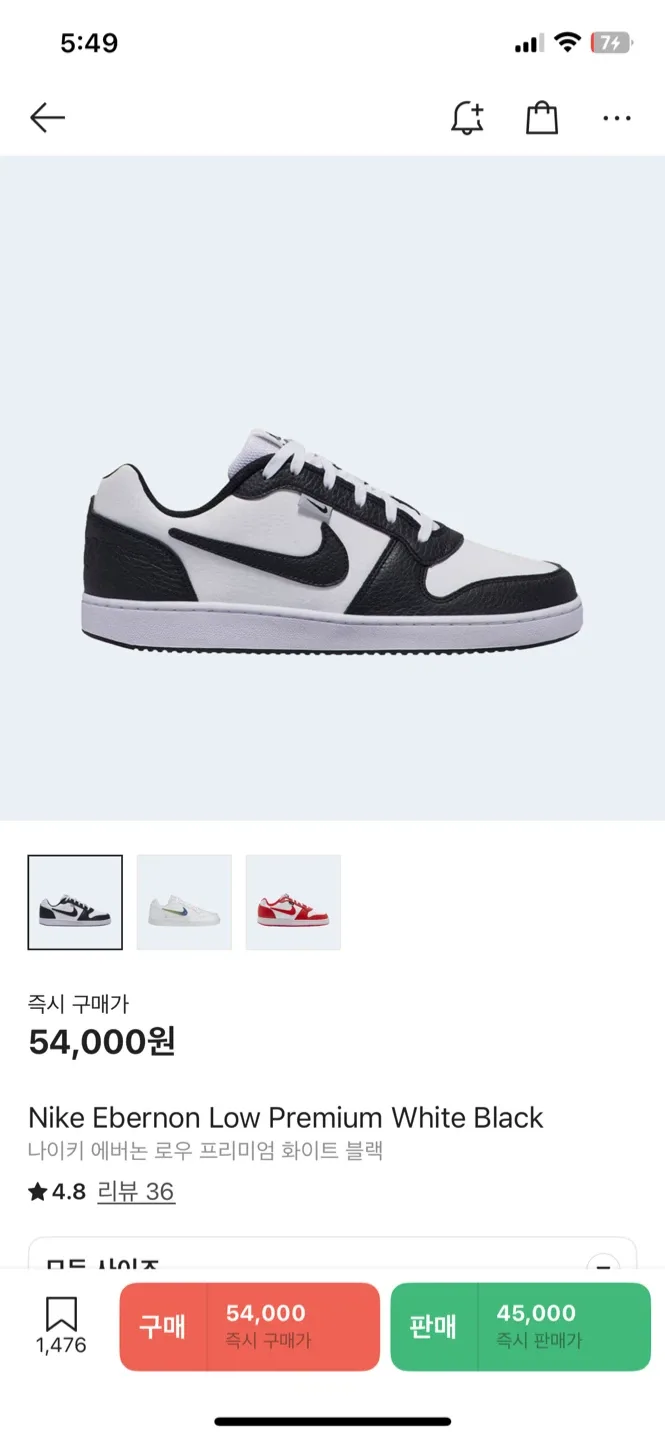The height and width of the screenshot is (1440, 665).
Task: Open the three-dot overflow menu
Action: [x=617, y=118]
